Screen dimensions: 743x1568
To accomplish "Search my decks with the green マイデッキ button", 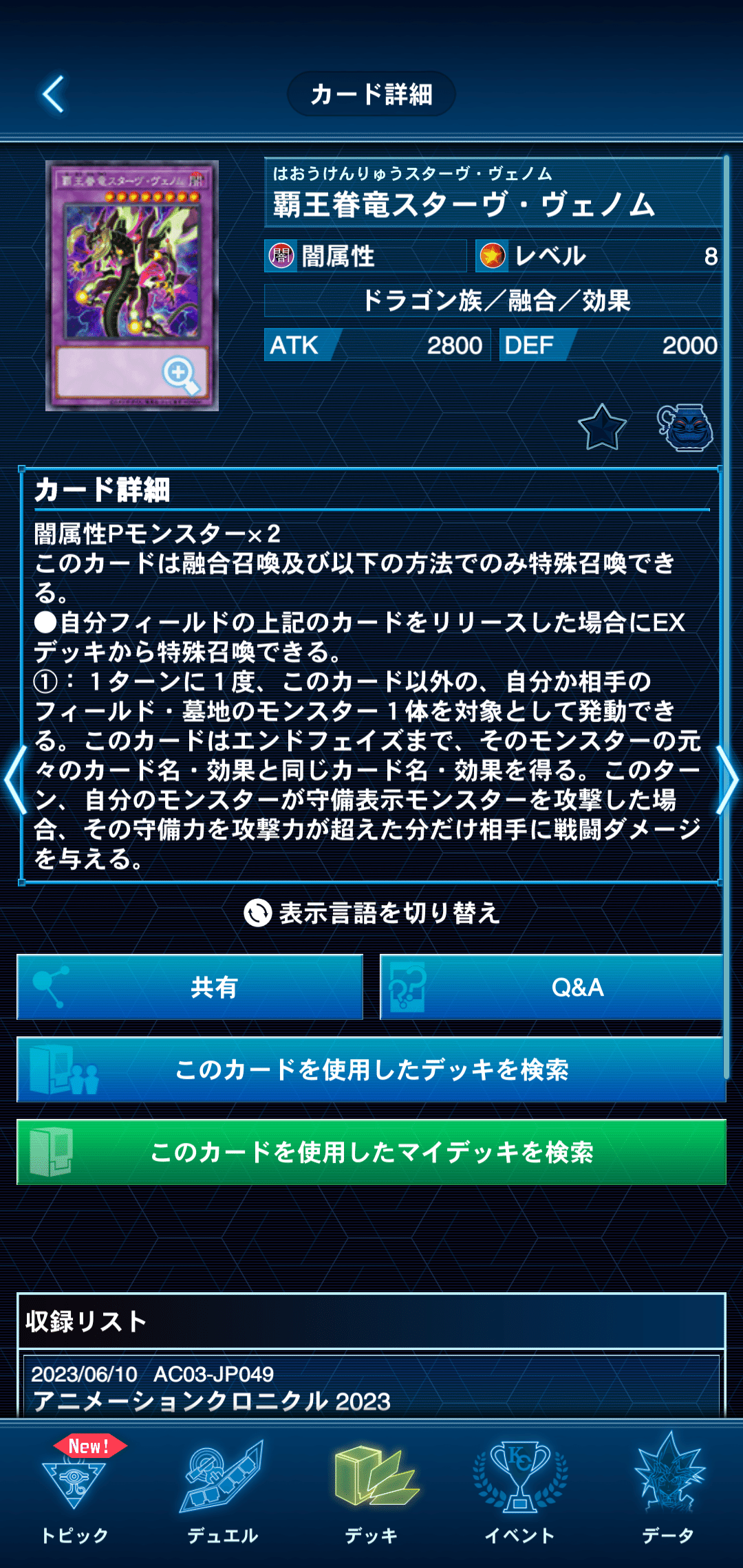I will coord(371,1152).
